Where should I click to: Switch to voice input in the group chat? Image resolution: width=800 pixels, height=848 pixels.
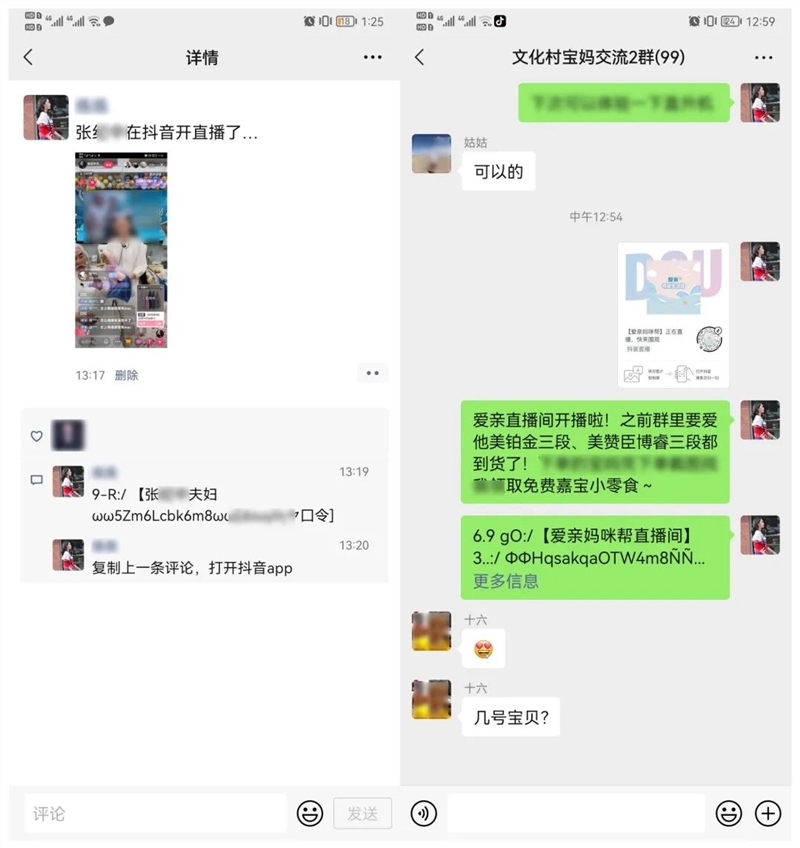point(424,813)
